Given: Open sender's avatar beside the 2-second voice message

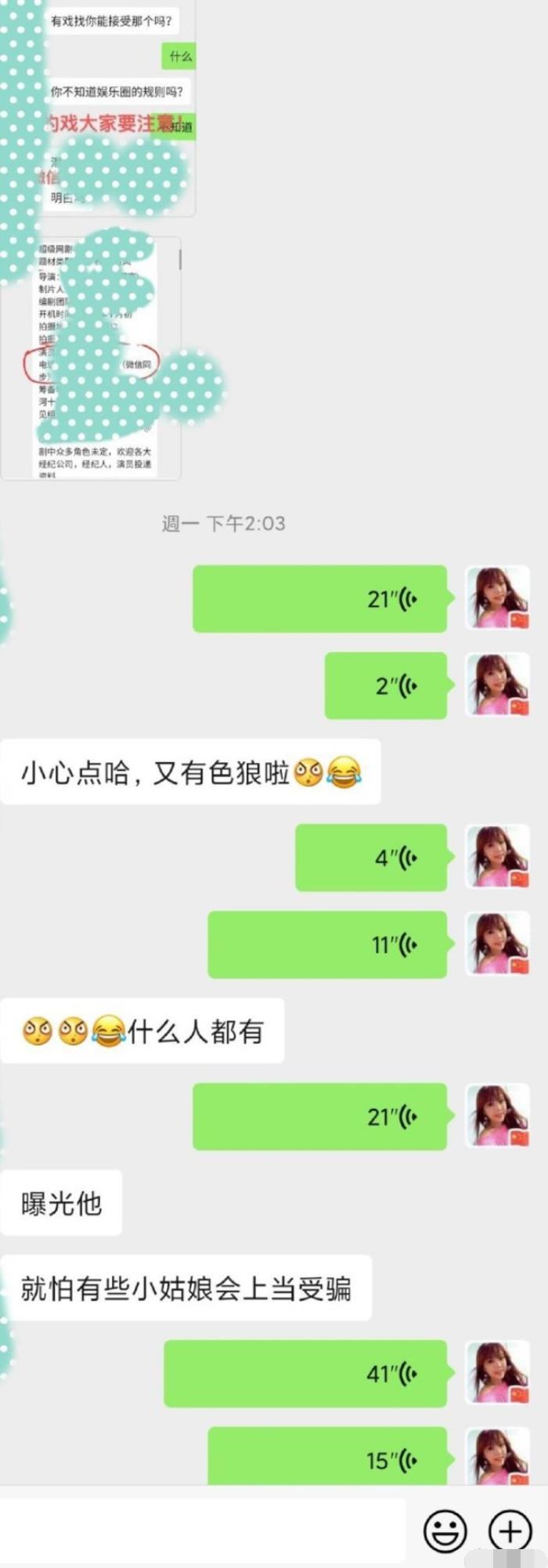Looking at the screenshot, I should click(498, 685).
